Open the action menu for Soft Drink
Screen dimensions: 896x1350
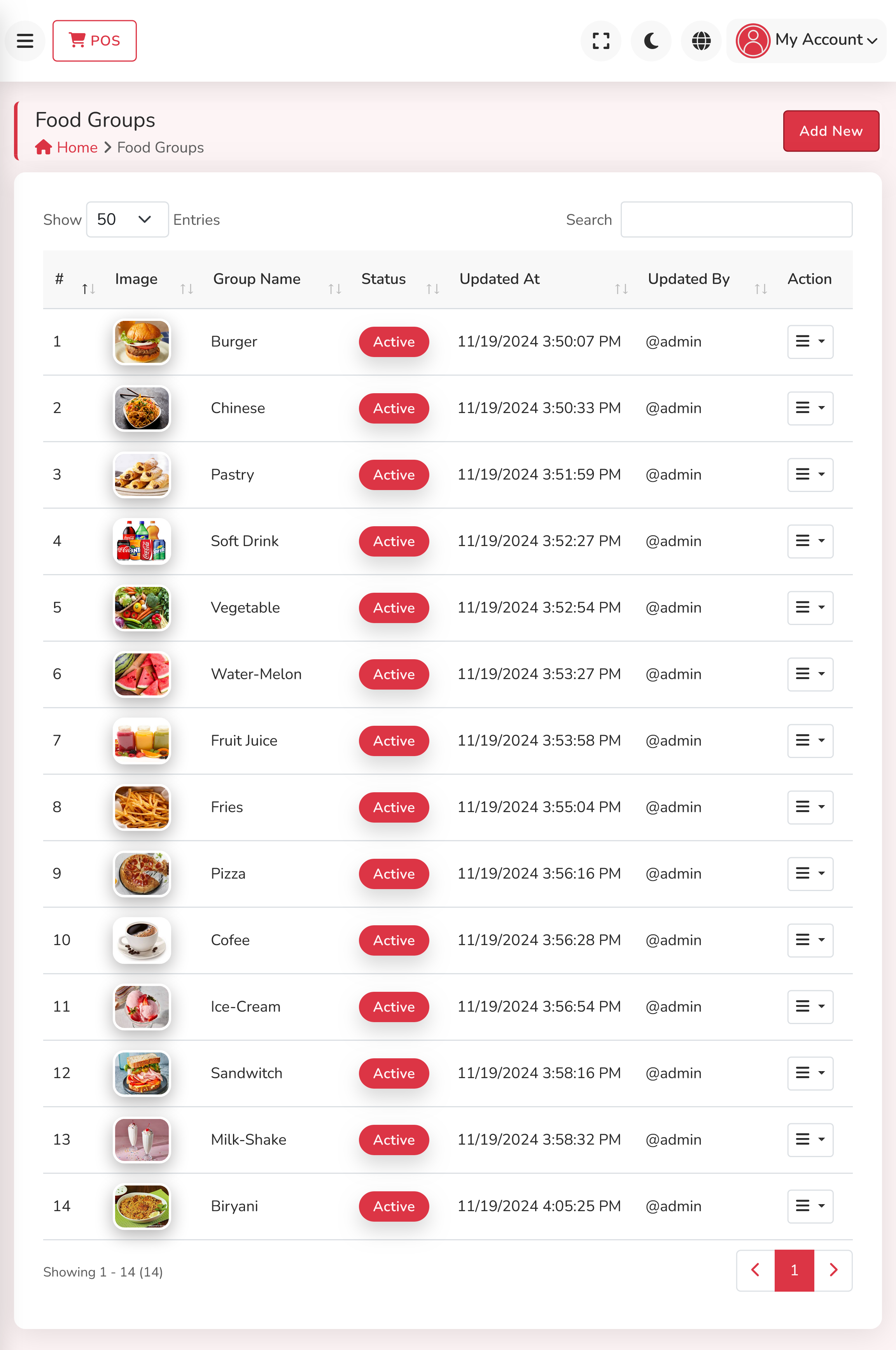[810, 541]
